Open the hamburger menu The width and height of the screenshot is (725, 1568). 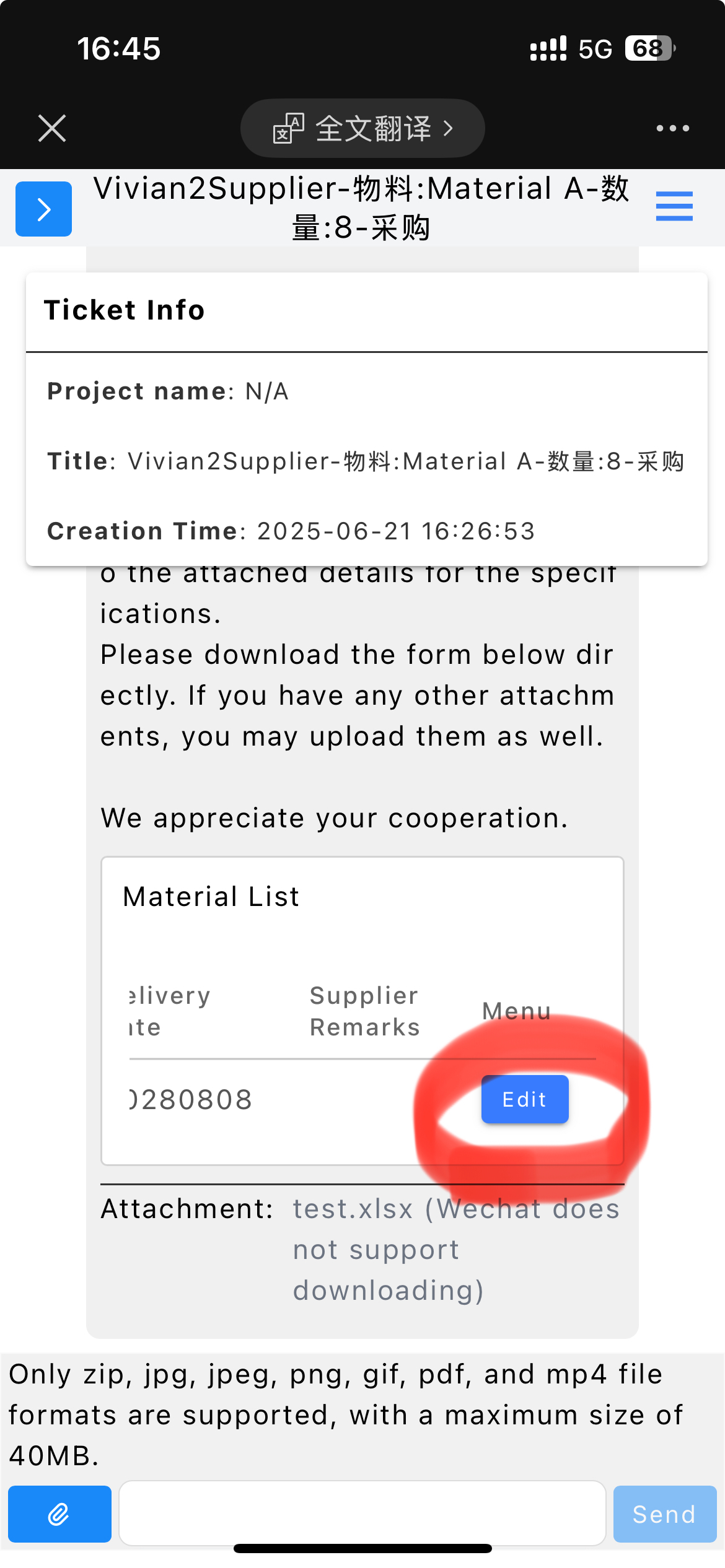(x=674, y=206)
